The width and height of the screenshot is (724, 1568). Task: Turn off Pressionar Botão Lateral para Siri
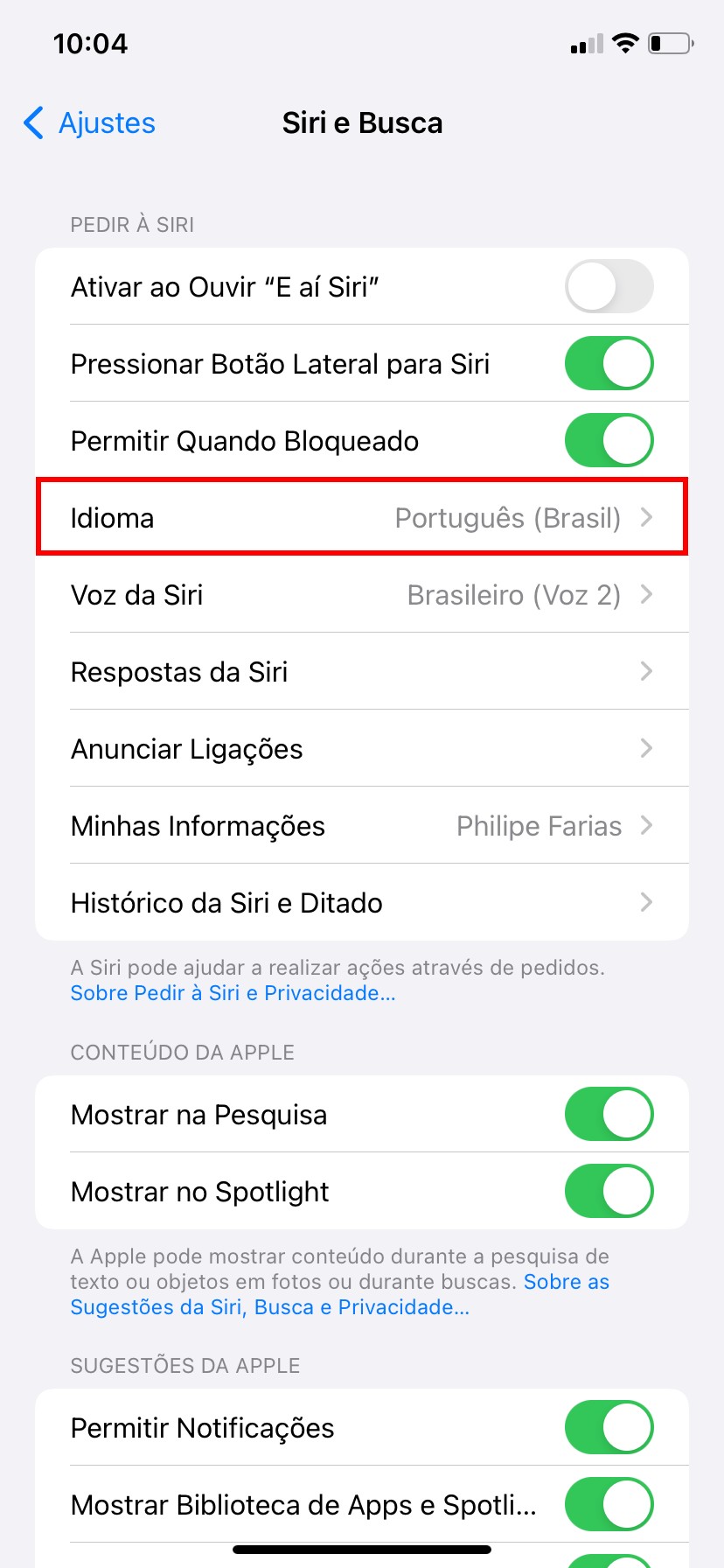click(609, 363)
